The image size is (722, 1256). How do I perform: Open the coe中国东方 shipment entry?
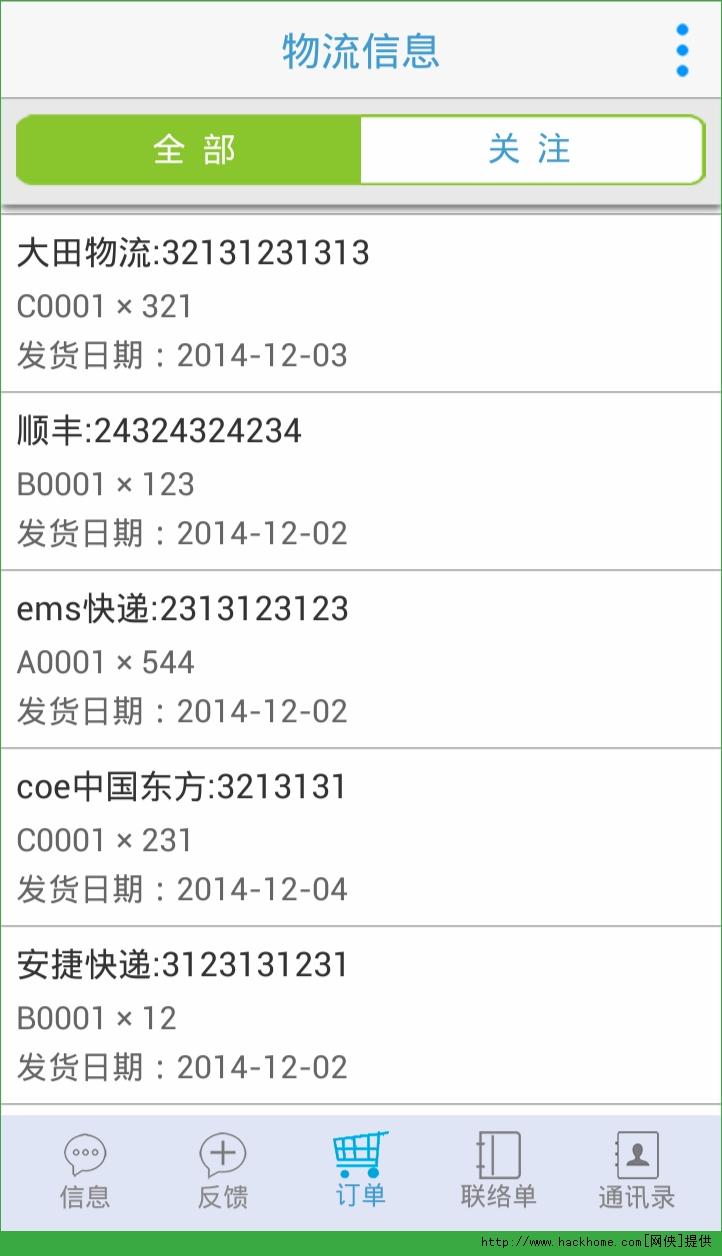360,838
